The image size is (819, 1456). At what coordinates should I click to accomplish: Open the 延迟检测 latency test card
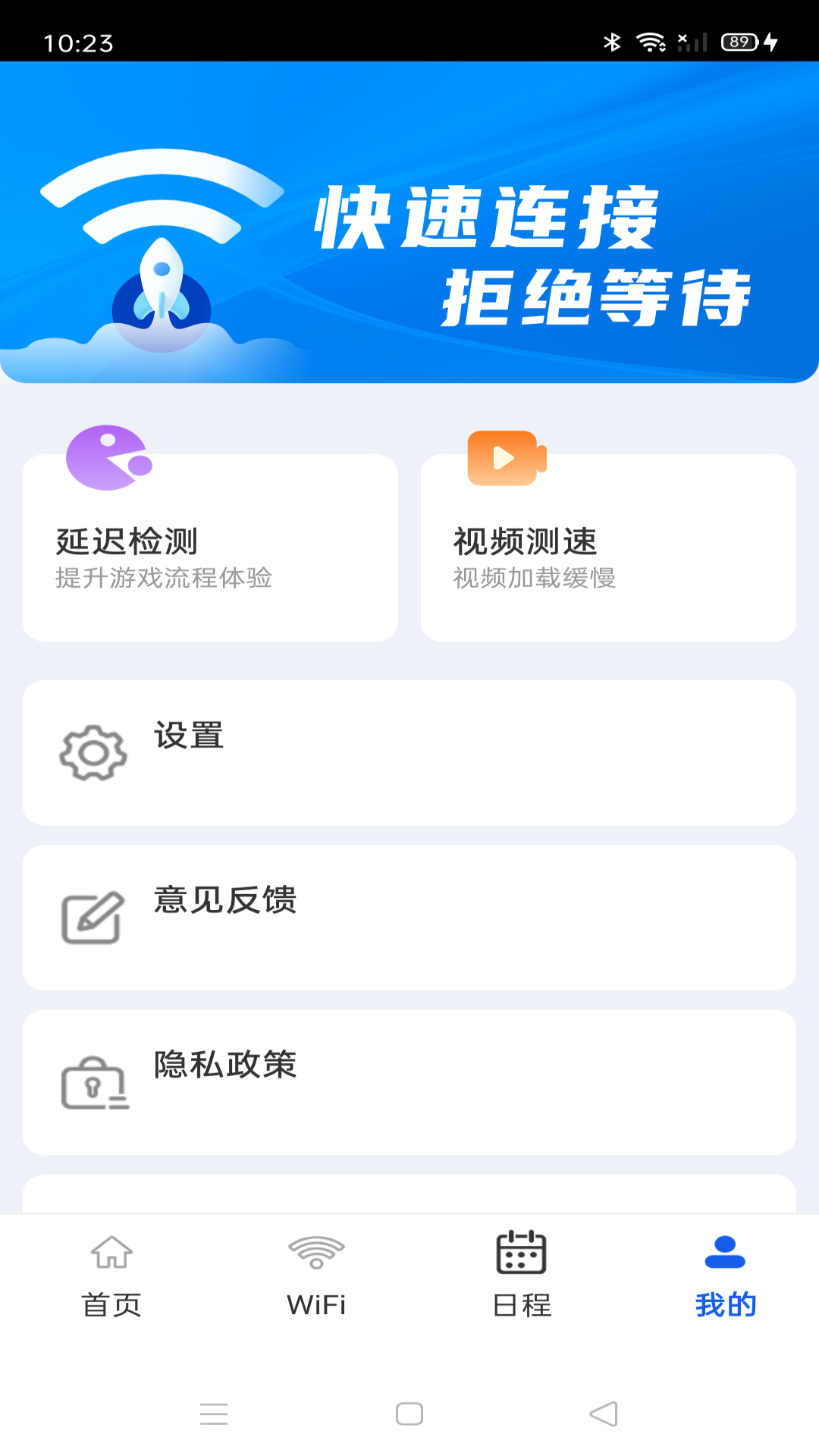210,548
